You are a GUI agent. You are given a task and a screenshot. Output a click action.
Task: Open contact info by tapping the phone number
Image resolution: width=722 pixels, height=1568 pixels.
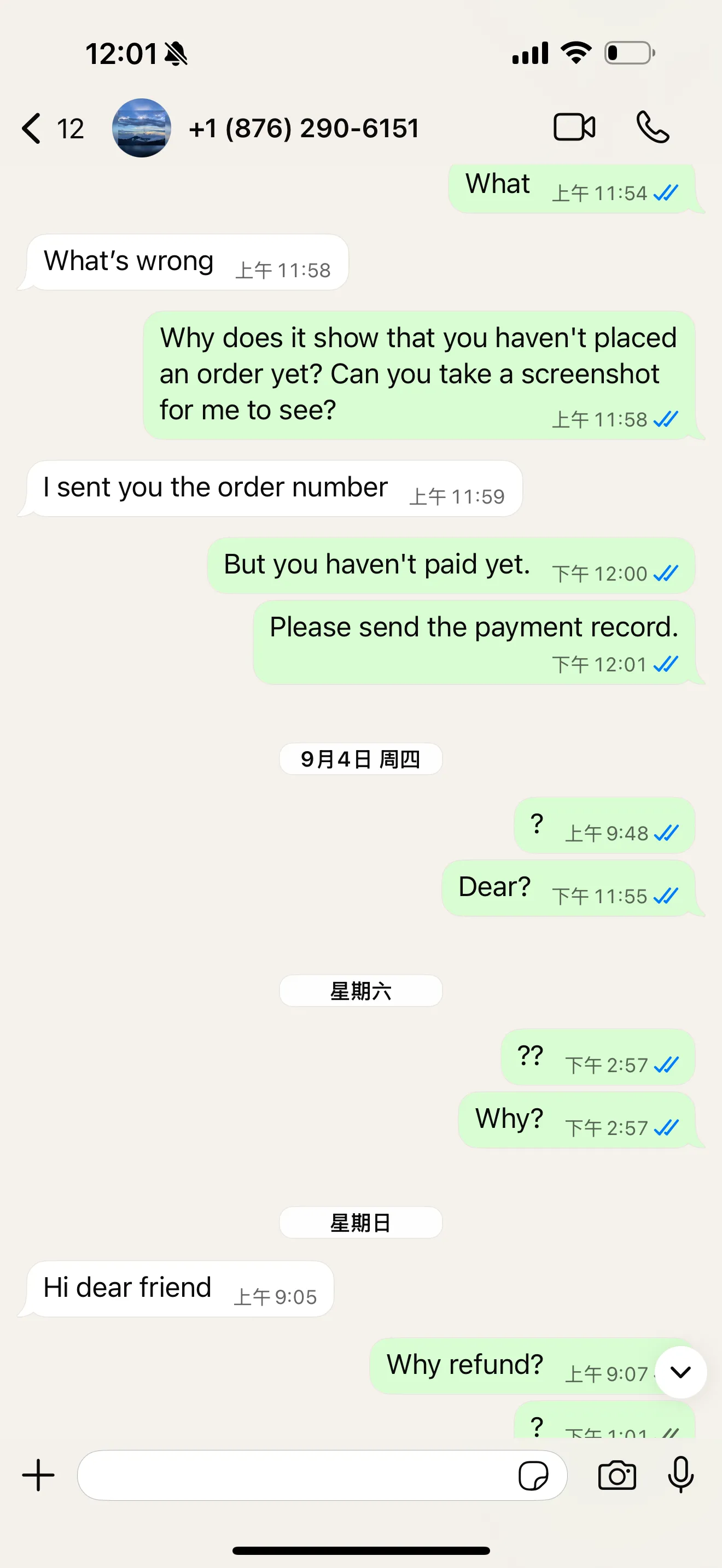point(304,127)
